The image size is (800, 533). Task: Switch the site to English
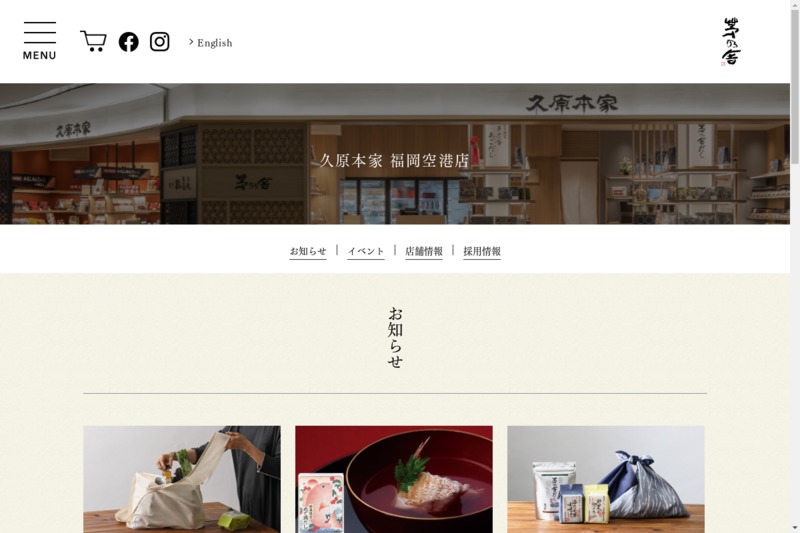point(212,43)
